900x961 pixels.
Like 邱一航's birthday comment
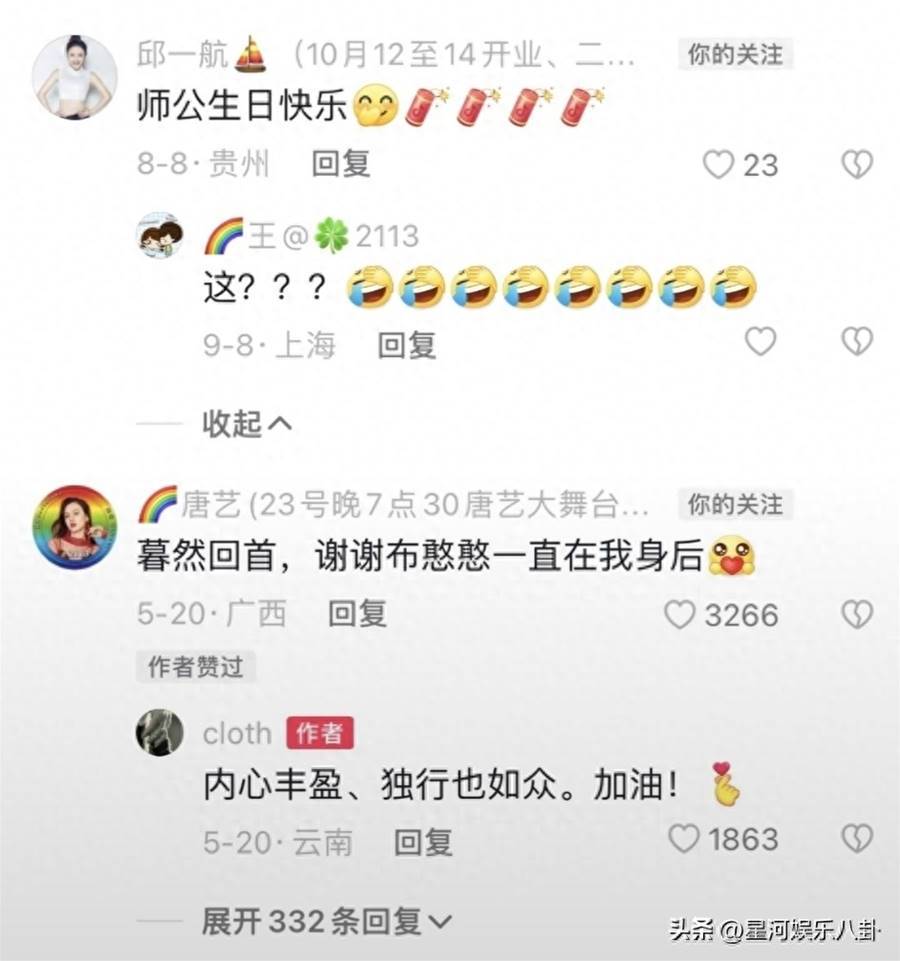[x=718, y=164]
